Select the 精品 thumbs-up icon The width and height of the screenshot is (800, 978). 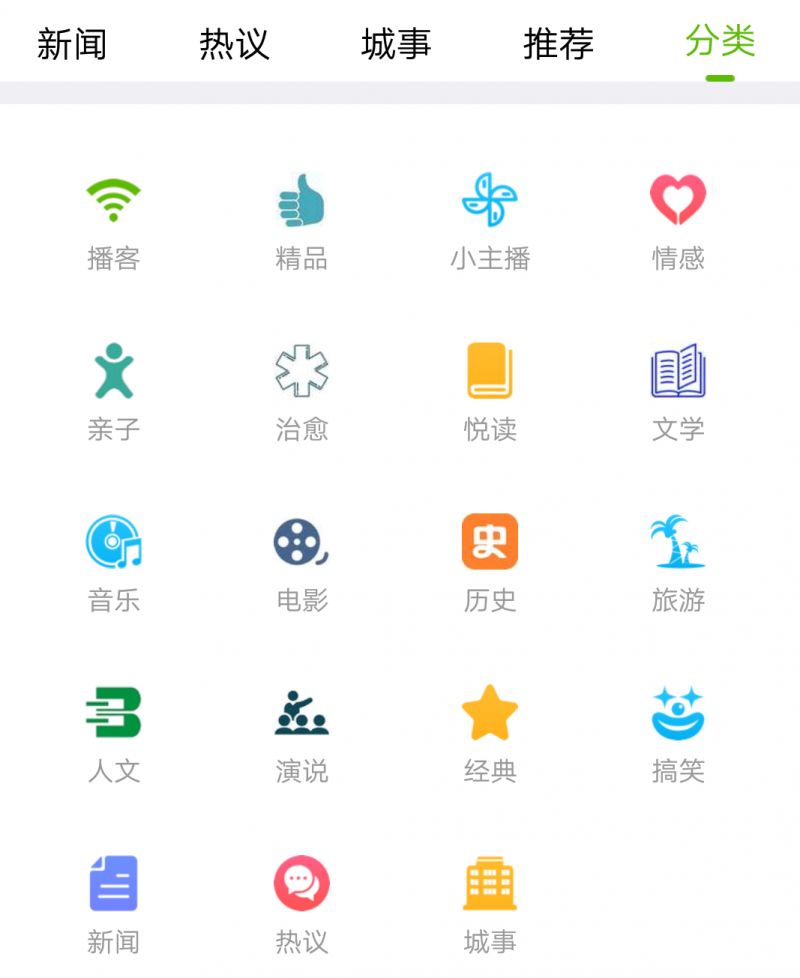coord(301,202)
